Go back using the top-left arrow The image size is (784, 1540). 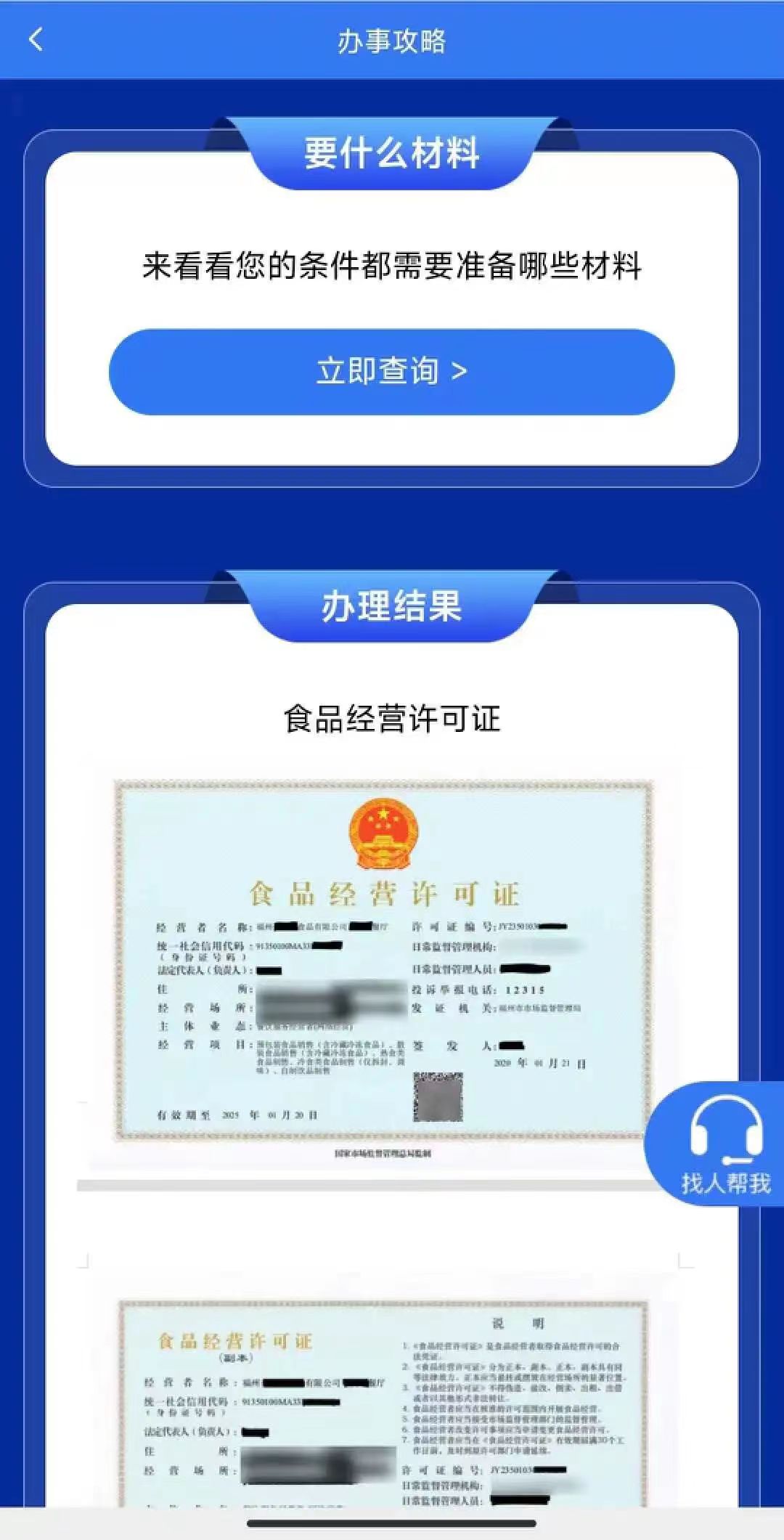point(36,39)
